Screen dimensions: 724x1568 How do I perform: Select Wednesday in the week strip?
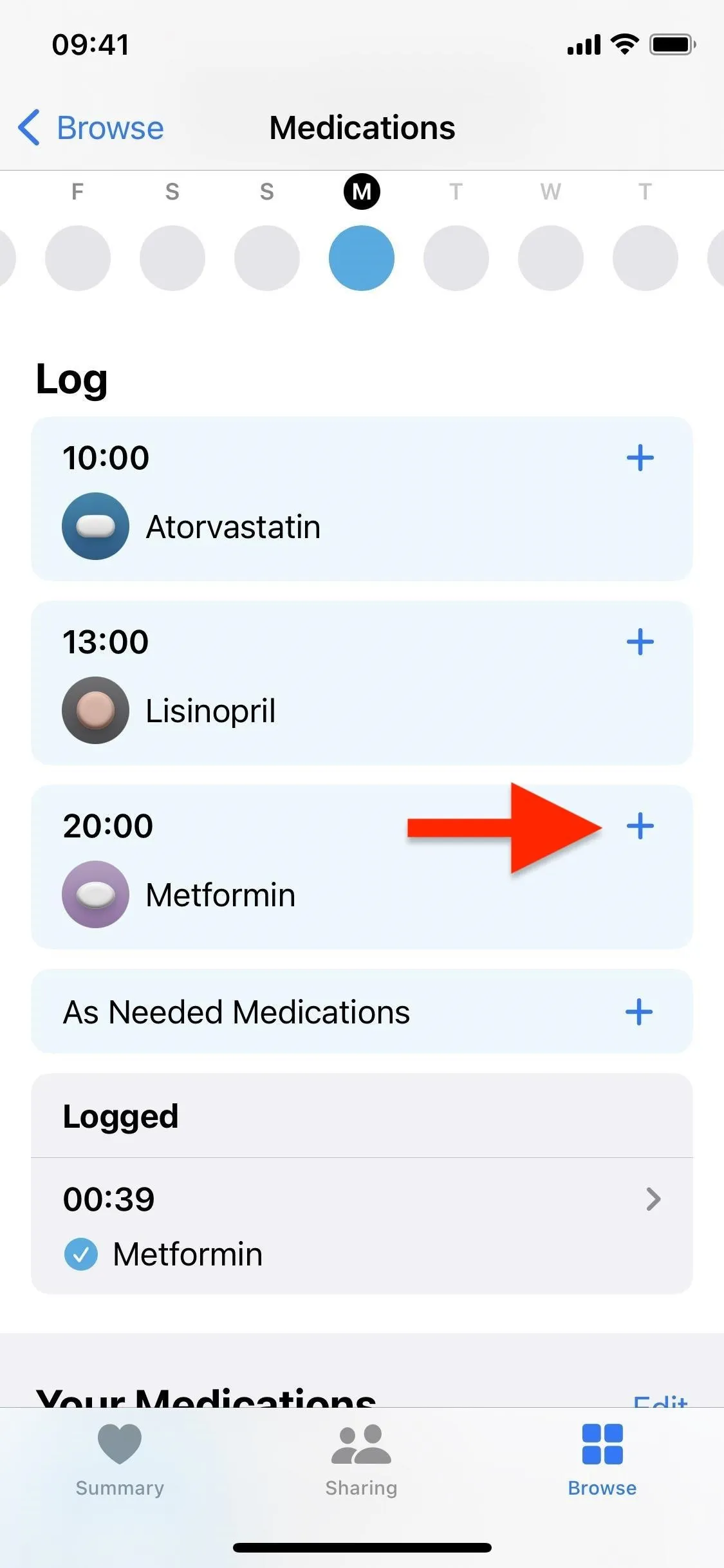(550, 257)
